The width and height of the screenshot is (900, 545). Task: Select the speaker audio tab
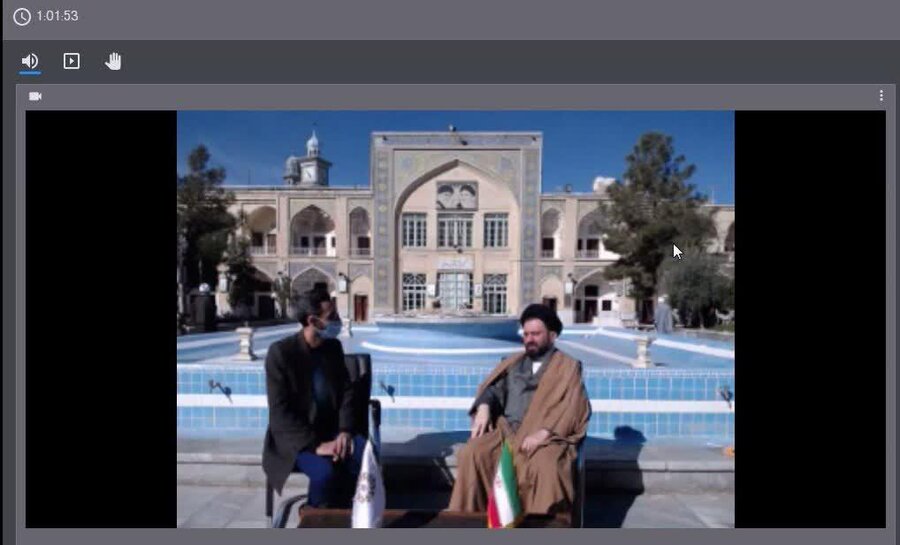30,61
